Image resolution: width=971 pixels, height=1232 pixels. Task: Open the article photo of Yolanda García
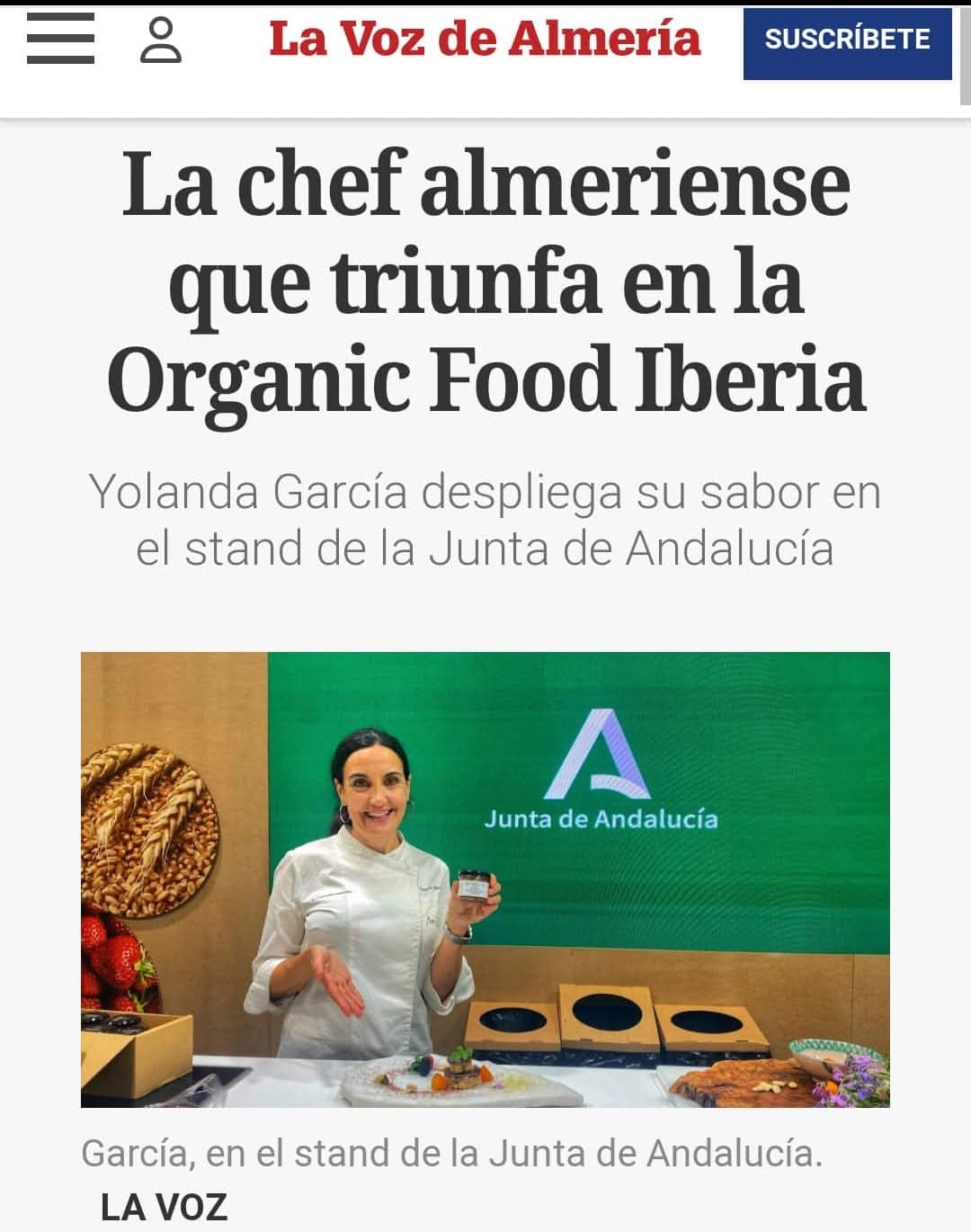485,879
